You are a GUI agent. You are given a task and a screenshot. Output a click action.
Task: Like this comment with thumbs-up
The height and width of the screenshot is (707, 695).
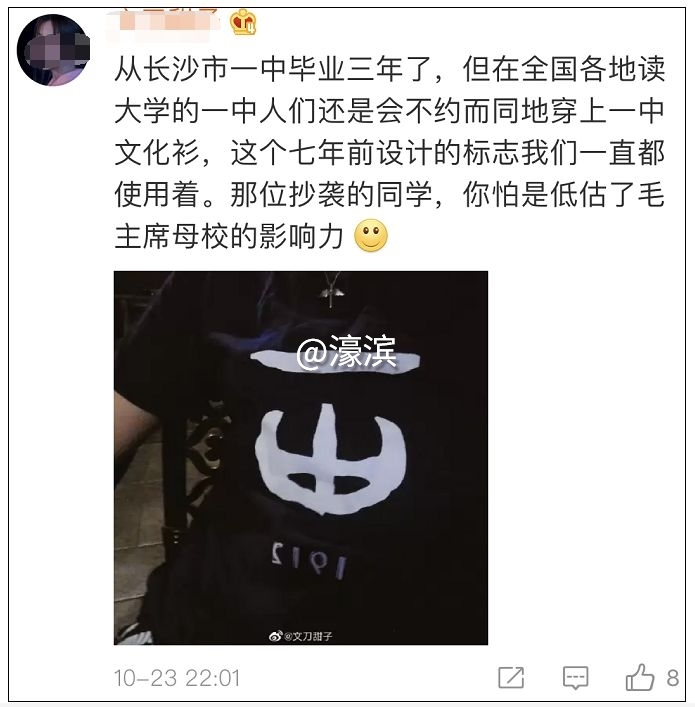coord(640,677)
